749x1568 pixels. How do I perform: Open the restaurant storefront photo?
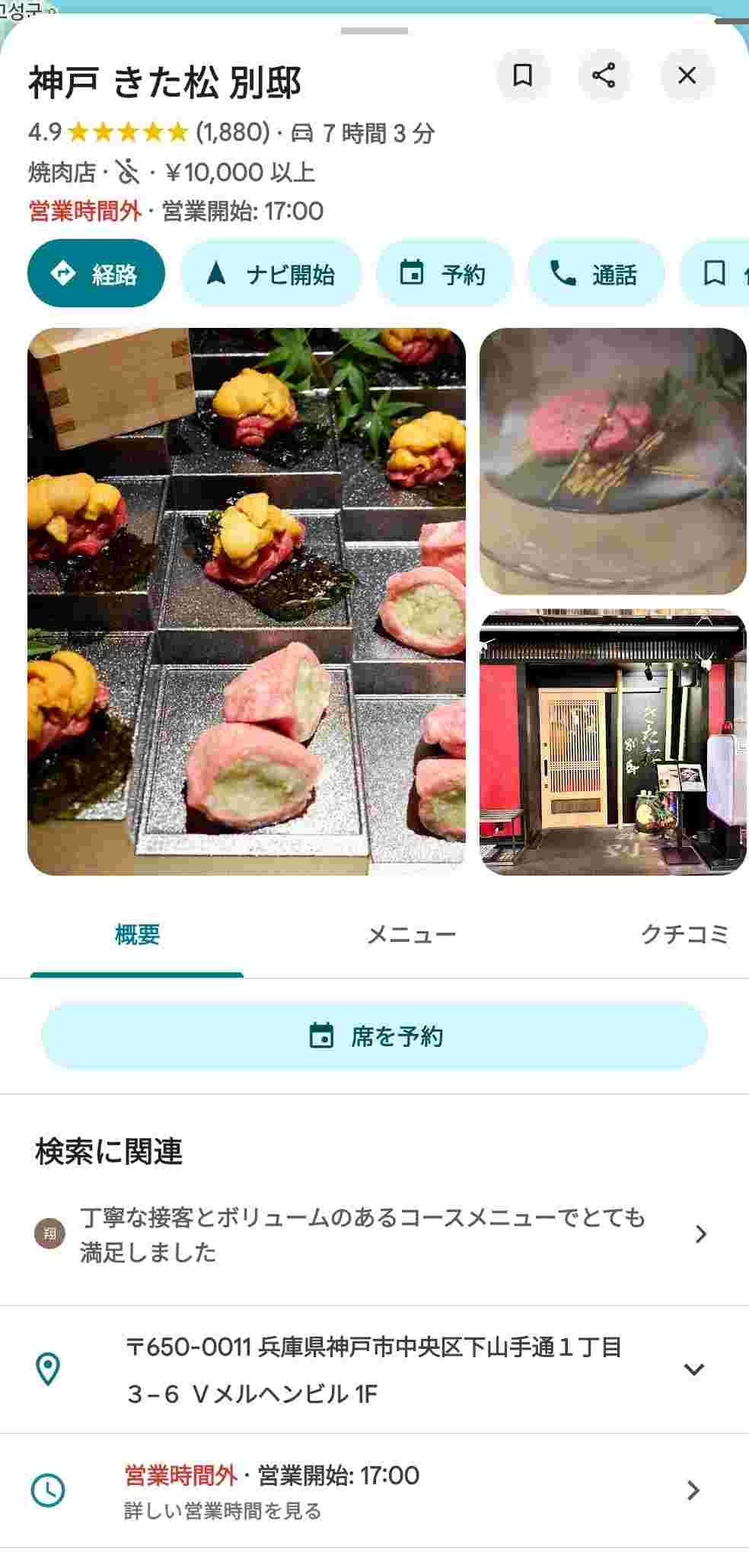[x=612, y=742]
